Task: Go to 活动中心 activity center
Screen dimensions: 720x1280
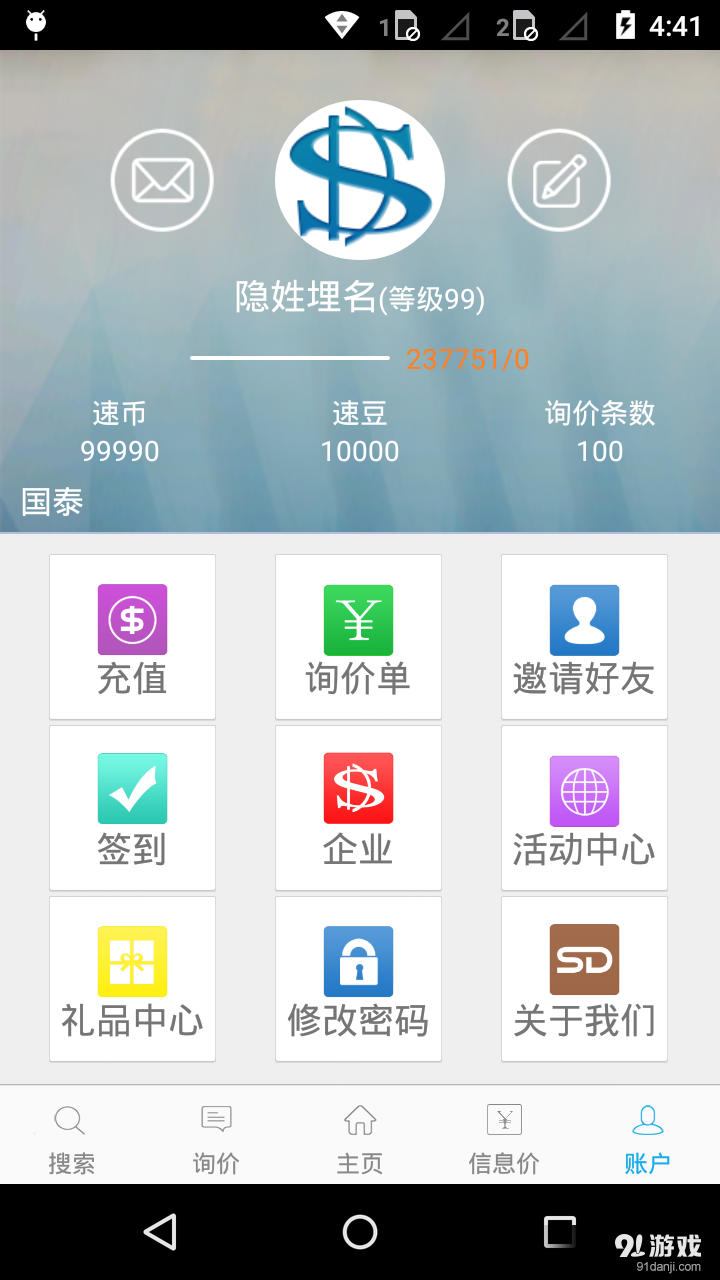Action: coord(584,808)
